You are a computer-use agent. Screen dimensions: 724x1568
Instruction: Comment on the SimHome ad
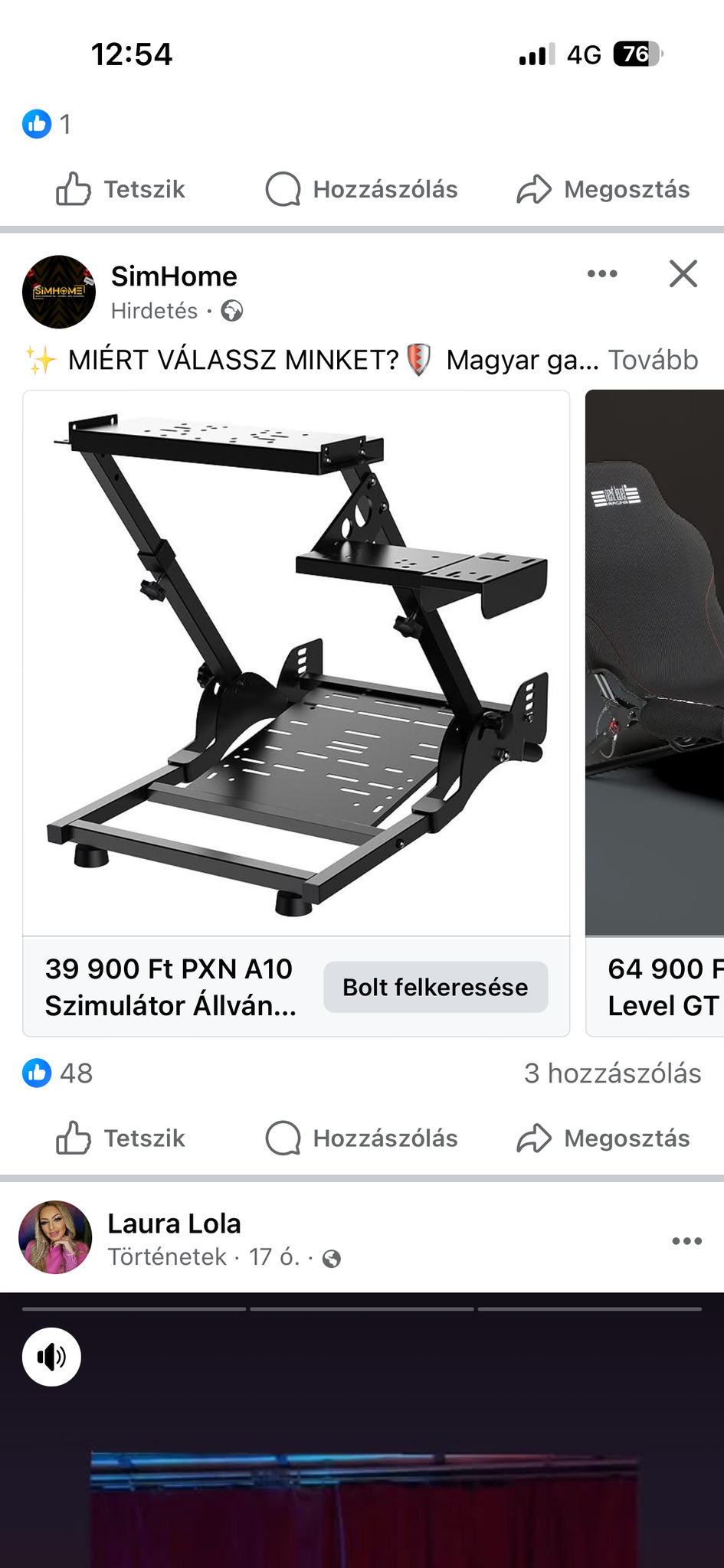coord(362,1138)
